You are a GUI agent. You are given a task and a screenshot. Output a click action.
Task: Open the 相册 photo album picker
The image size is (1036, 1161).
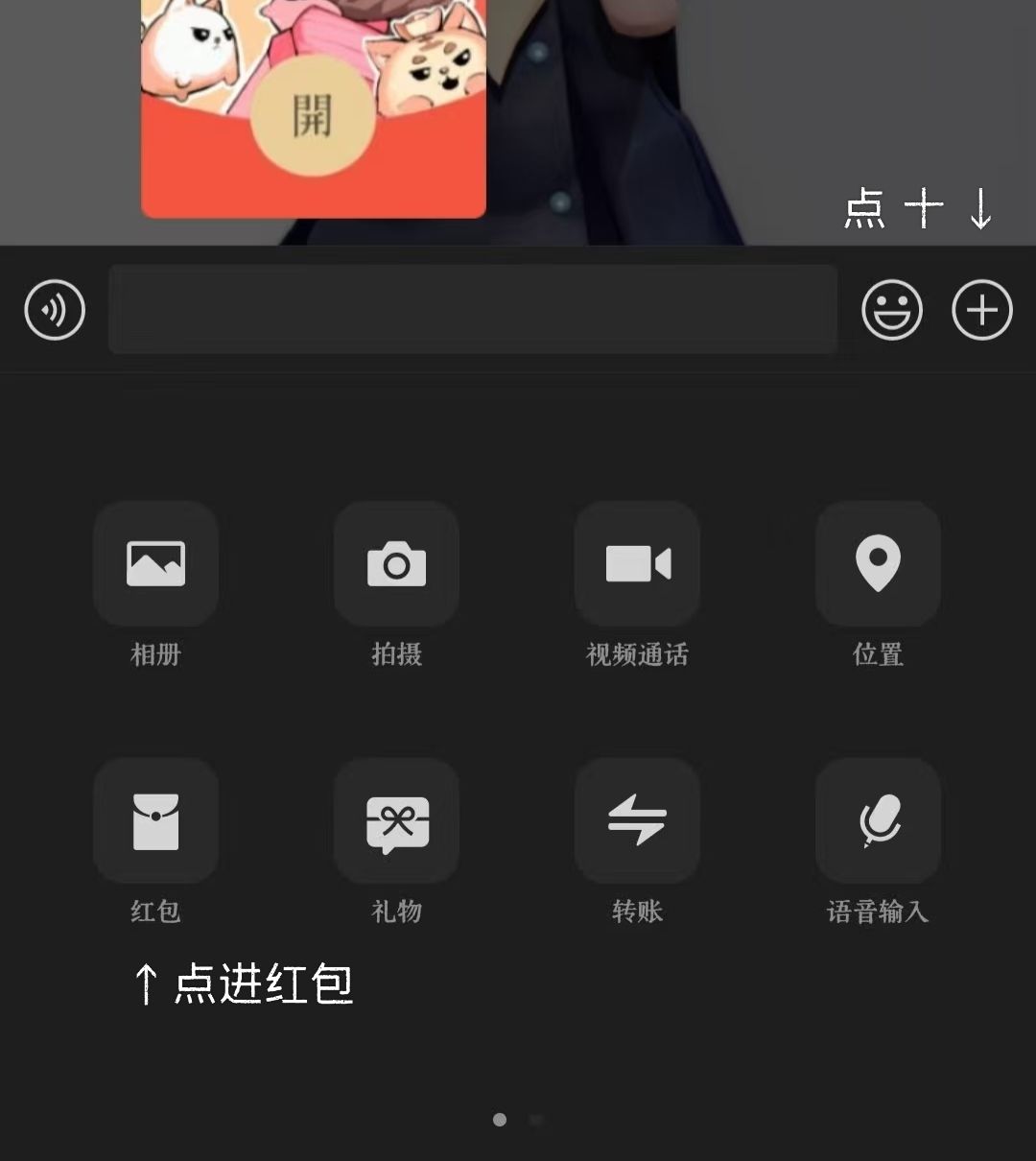coord(156,564)
